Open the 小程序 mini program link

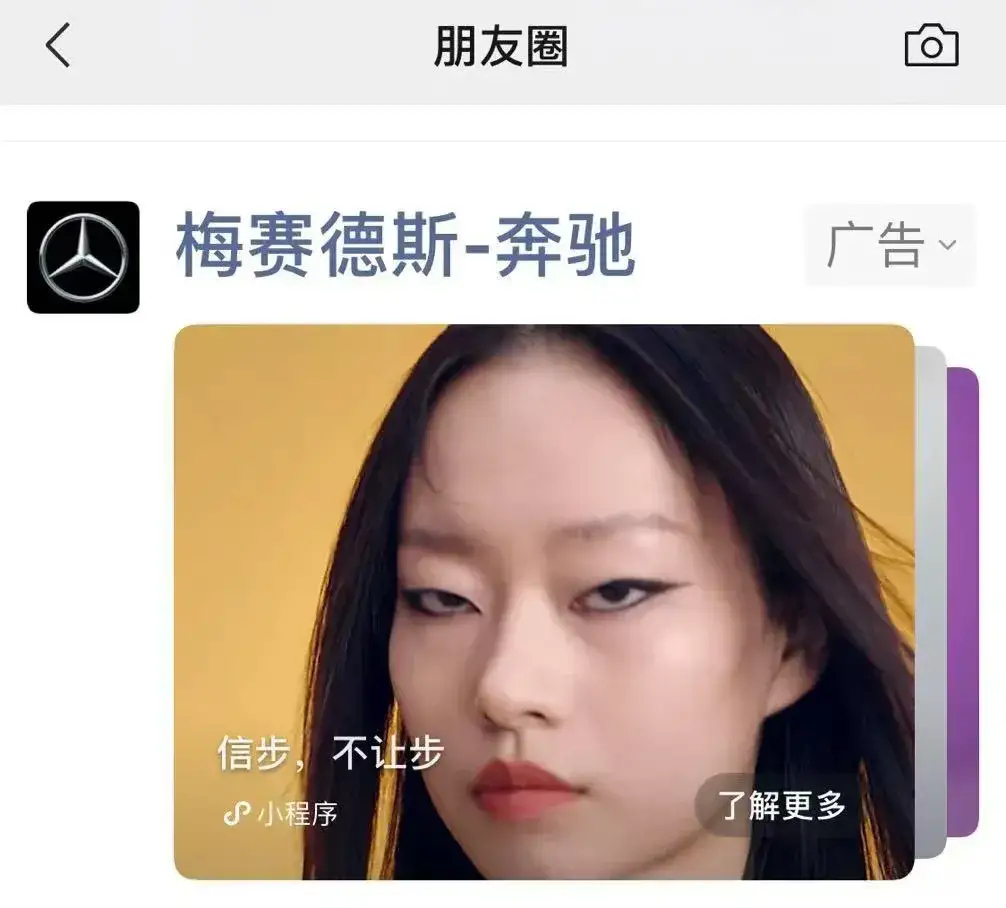[x=283, y=814]
